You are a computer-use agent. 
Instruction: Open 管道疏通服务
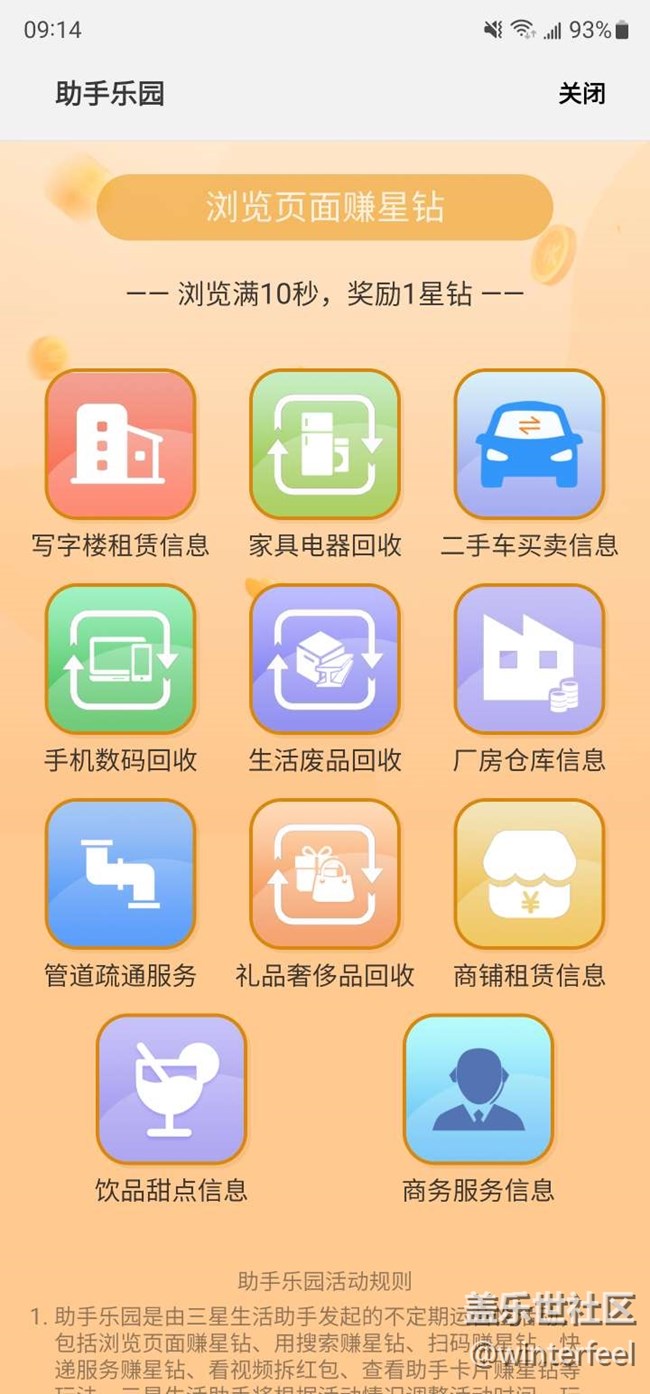click(x=120, y=874)
